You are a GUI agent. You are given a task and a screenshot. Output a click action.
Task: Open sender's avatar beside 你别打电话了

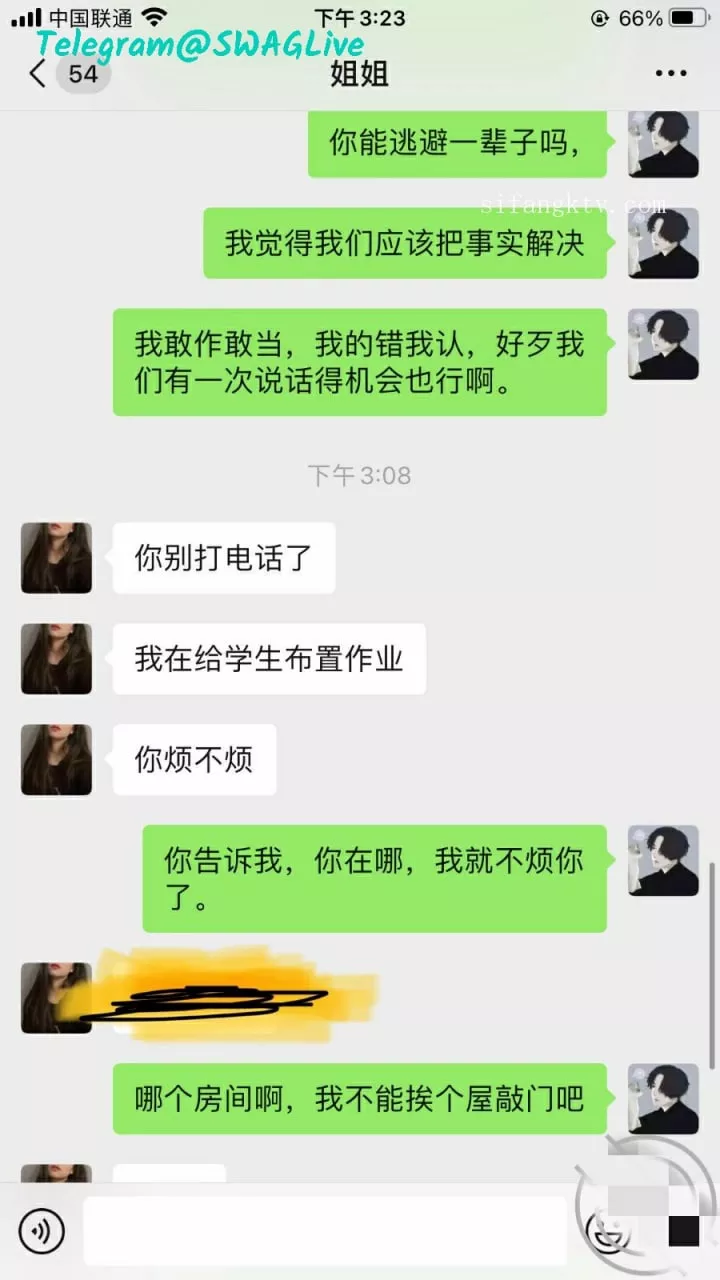56,558
